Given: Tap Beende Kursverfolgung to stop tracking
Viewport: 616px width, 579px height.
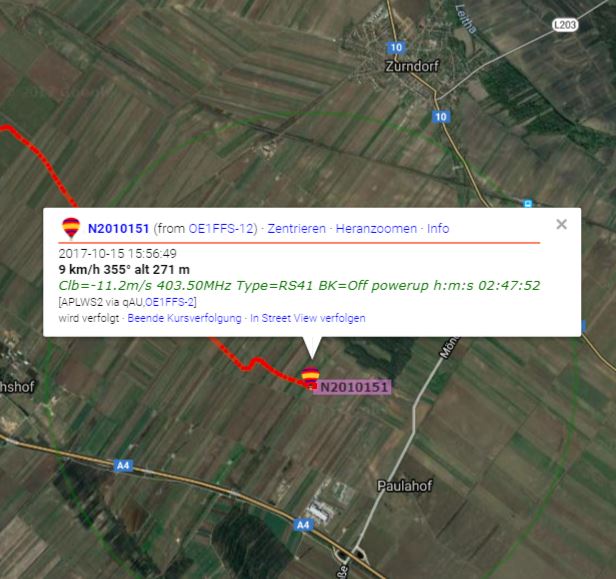Looking at the screenshot, I should [x=185, y=318].
